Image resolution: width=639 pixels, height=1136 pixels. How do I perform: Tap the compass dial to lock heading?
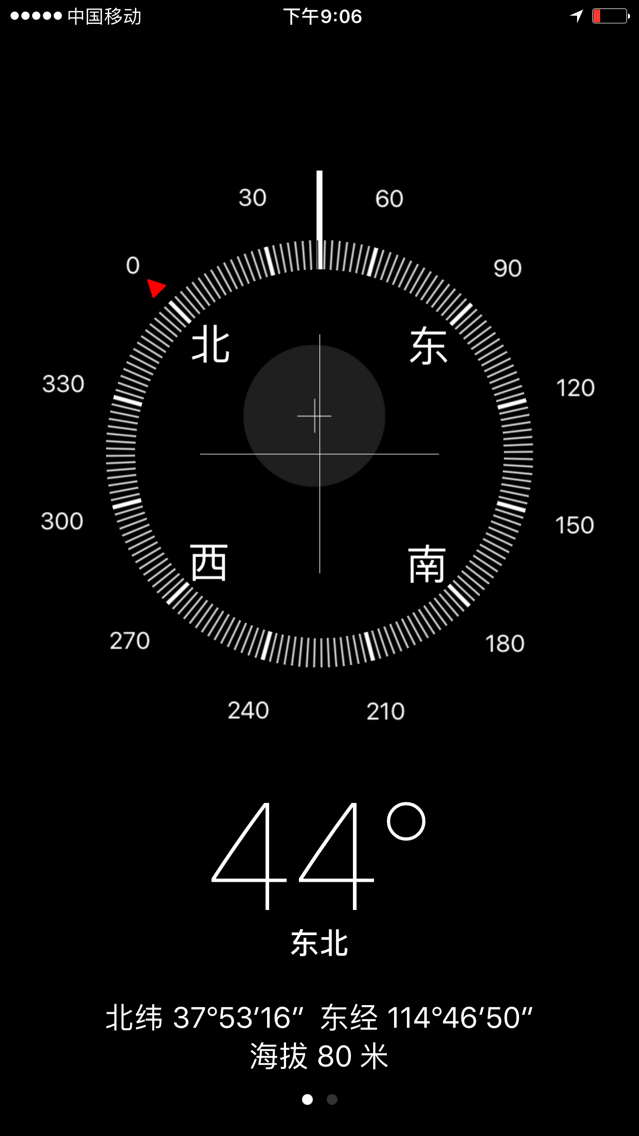pyautogui.click(x=319, y=454)
